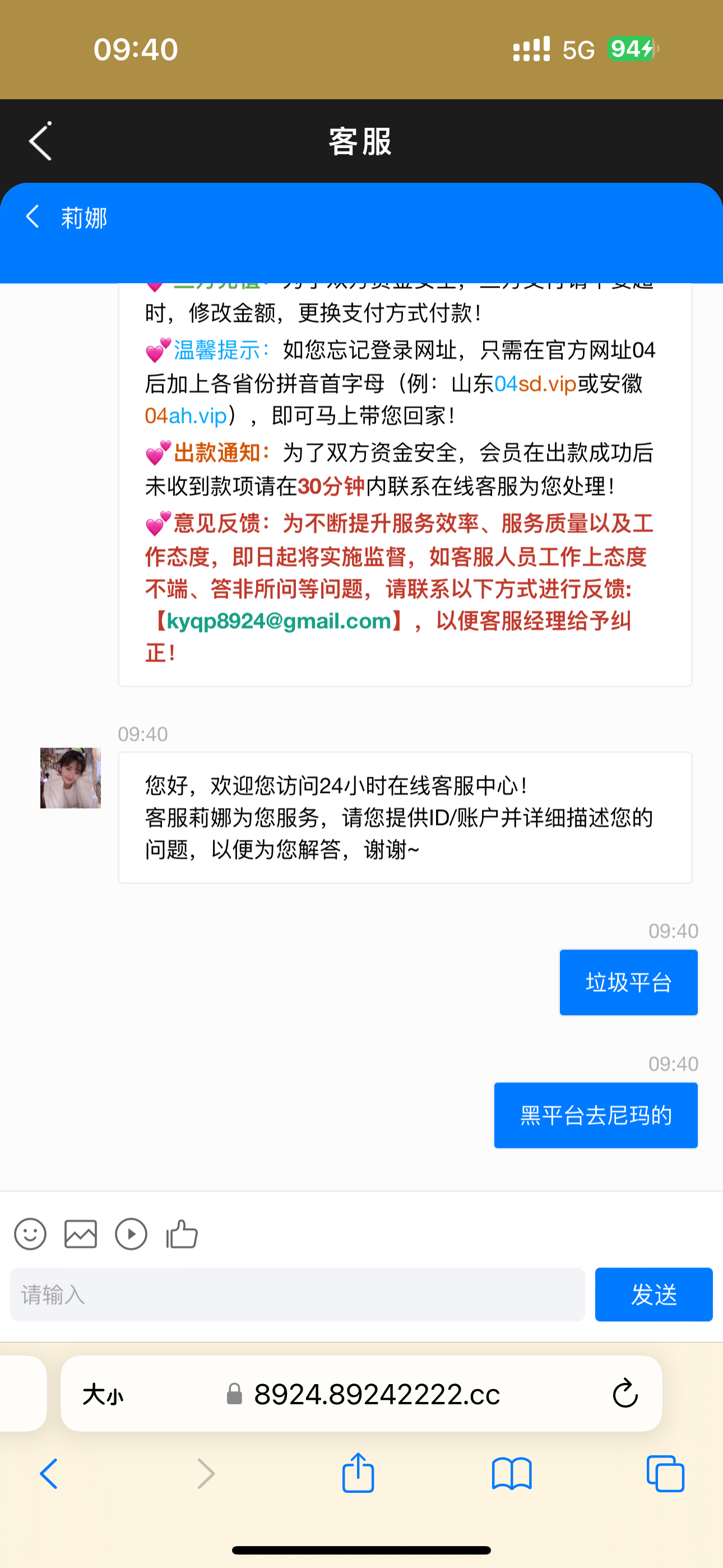Image resolution: width=723 pixels, height=1568 pixels.
Task: Tap the video play icon above the input
Action: coord(132,1234)
